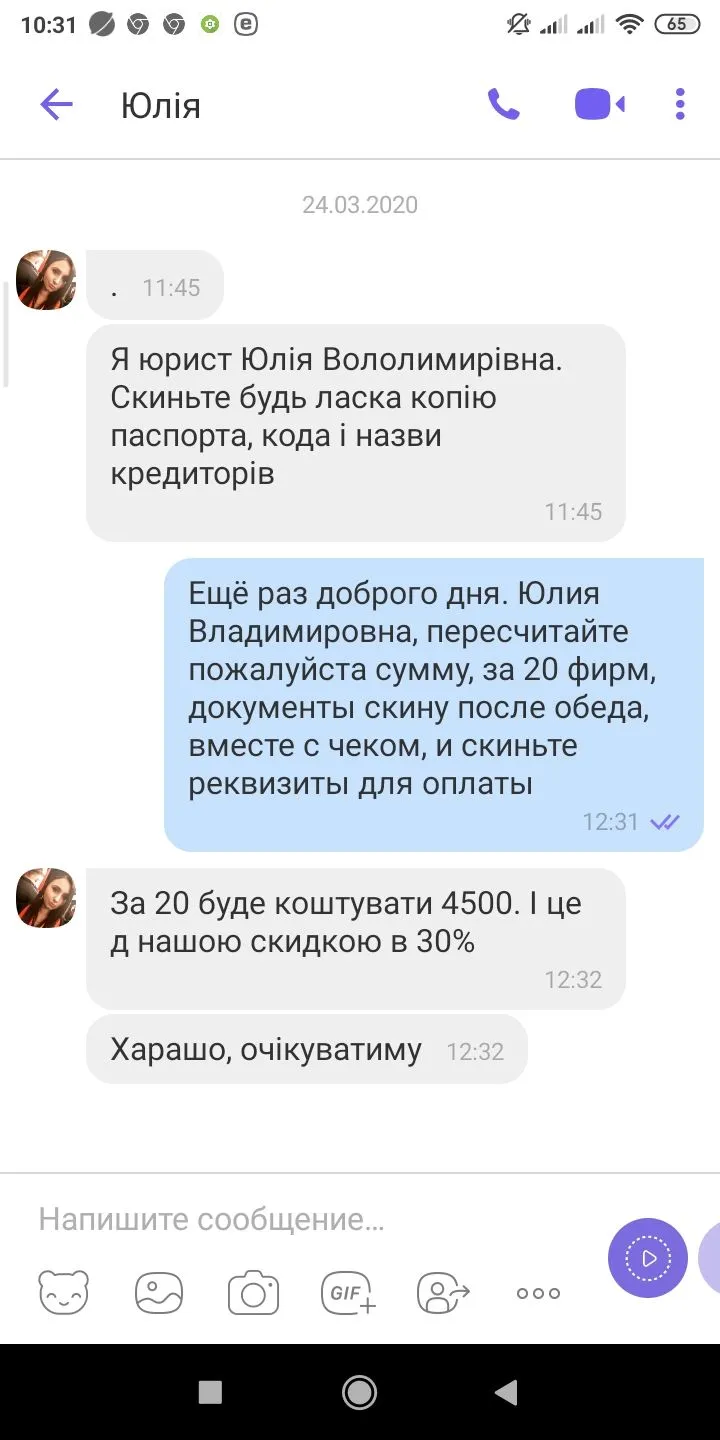Show more attachment options
This screenshot has height=1440, width=720.
pos(538,1292)
